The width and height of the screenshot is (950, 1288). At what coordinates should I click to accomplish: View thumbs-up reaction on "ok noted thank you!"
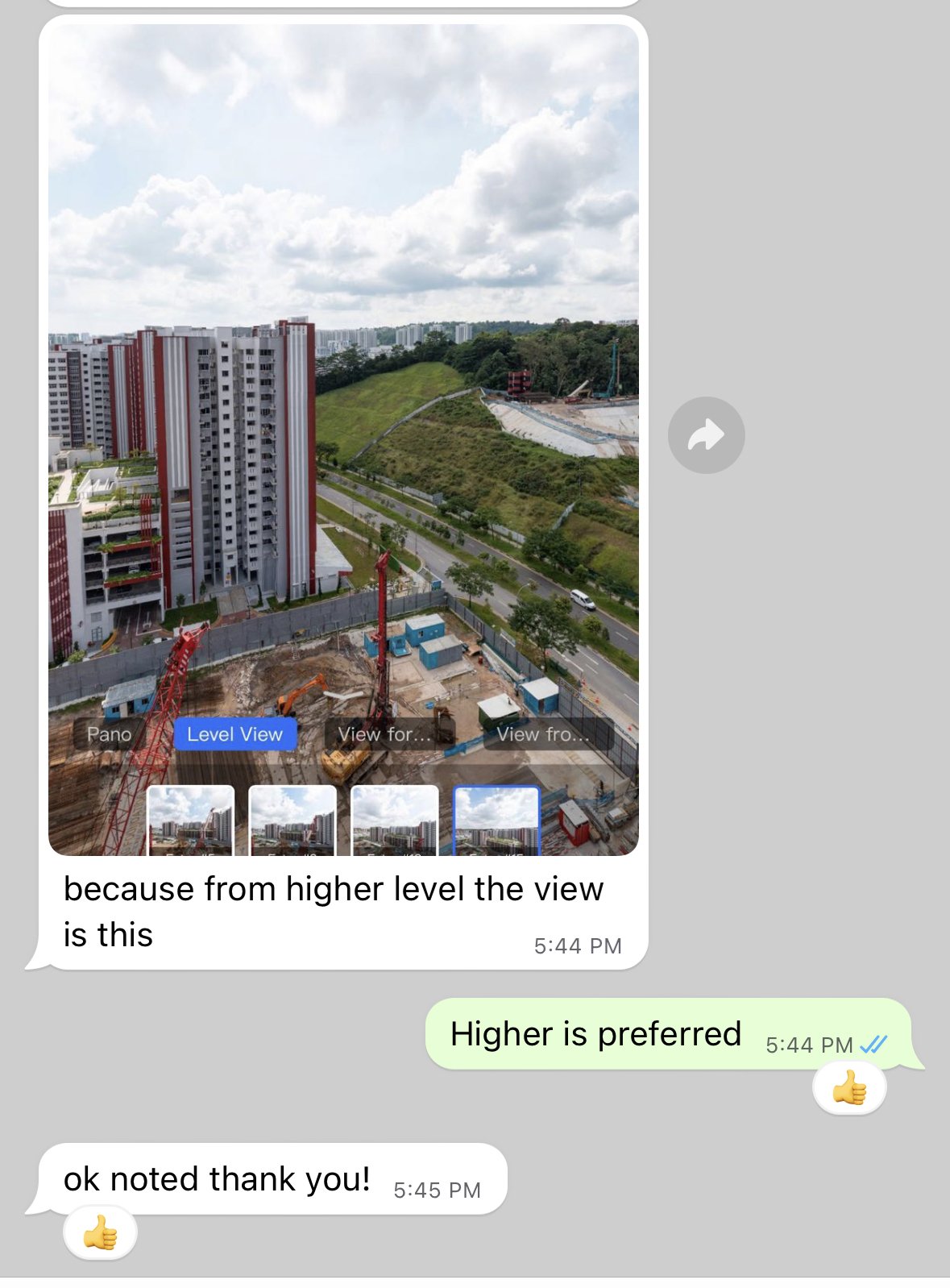pos(101,1232)
